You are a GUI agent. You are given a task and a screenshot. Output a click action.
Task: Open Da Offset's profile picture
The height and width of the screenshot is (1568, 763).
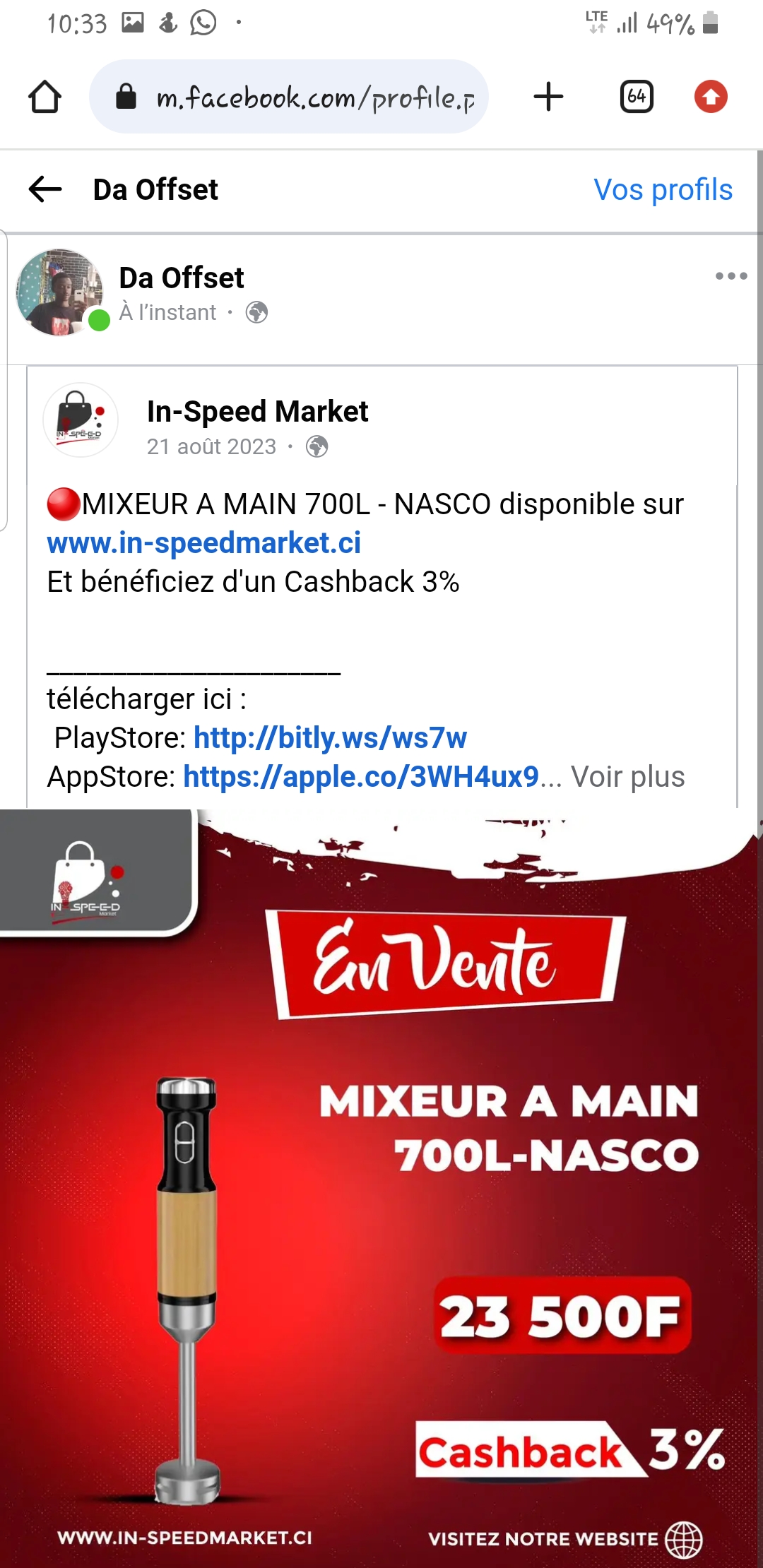pos(60,292)
